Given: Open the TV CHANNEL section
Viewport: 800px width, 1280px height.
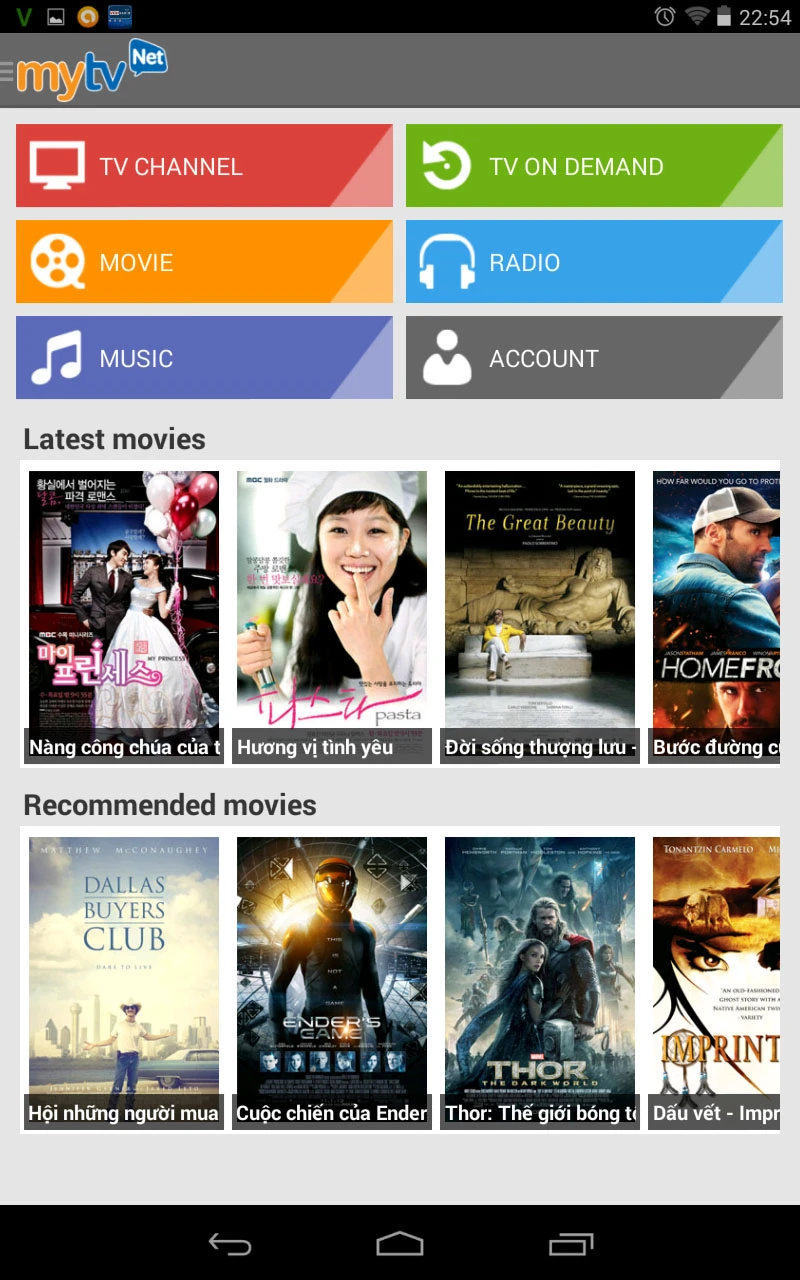Looking at the screenshot, I should click(204, 166).
